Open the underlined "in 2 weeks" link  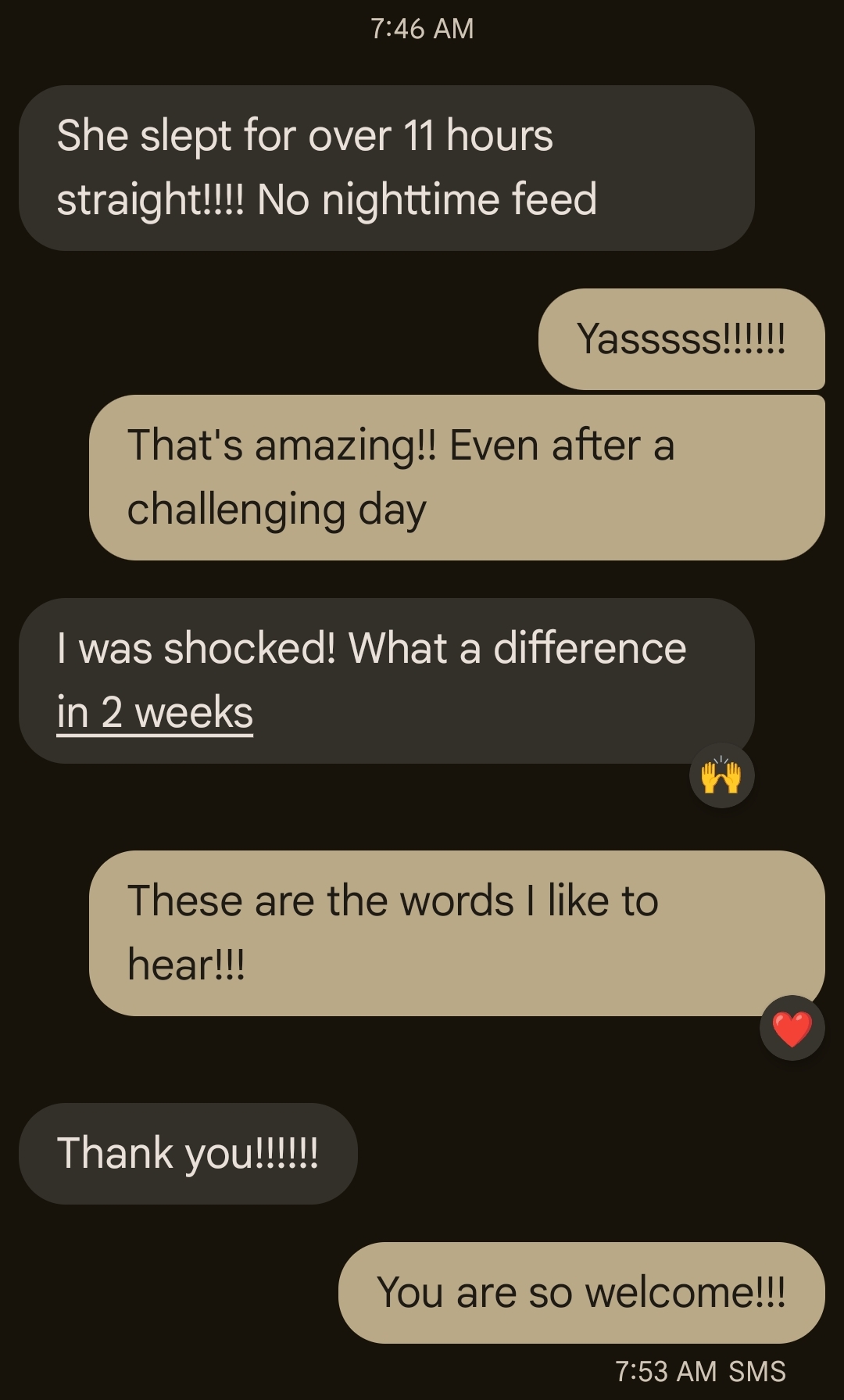click(x=155, y=713)
